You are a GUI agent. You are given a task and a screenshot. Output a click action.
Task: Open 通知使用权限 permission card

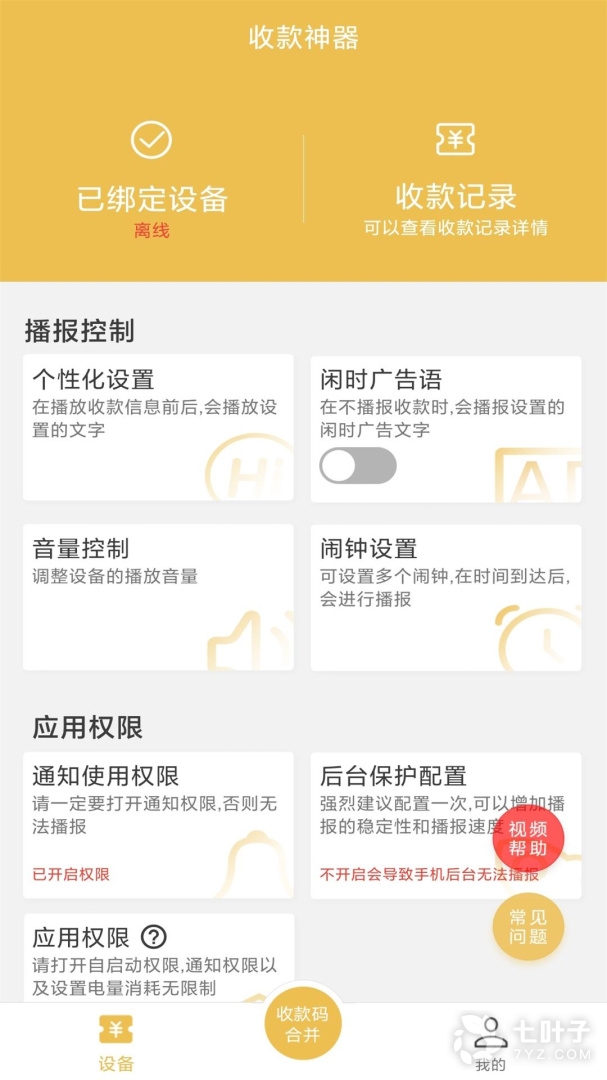tap(158, 825)
